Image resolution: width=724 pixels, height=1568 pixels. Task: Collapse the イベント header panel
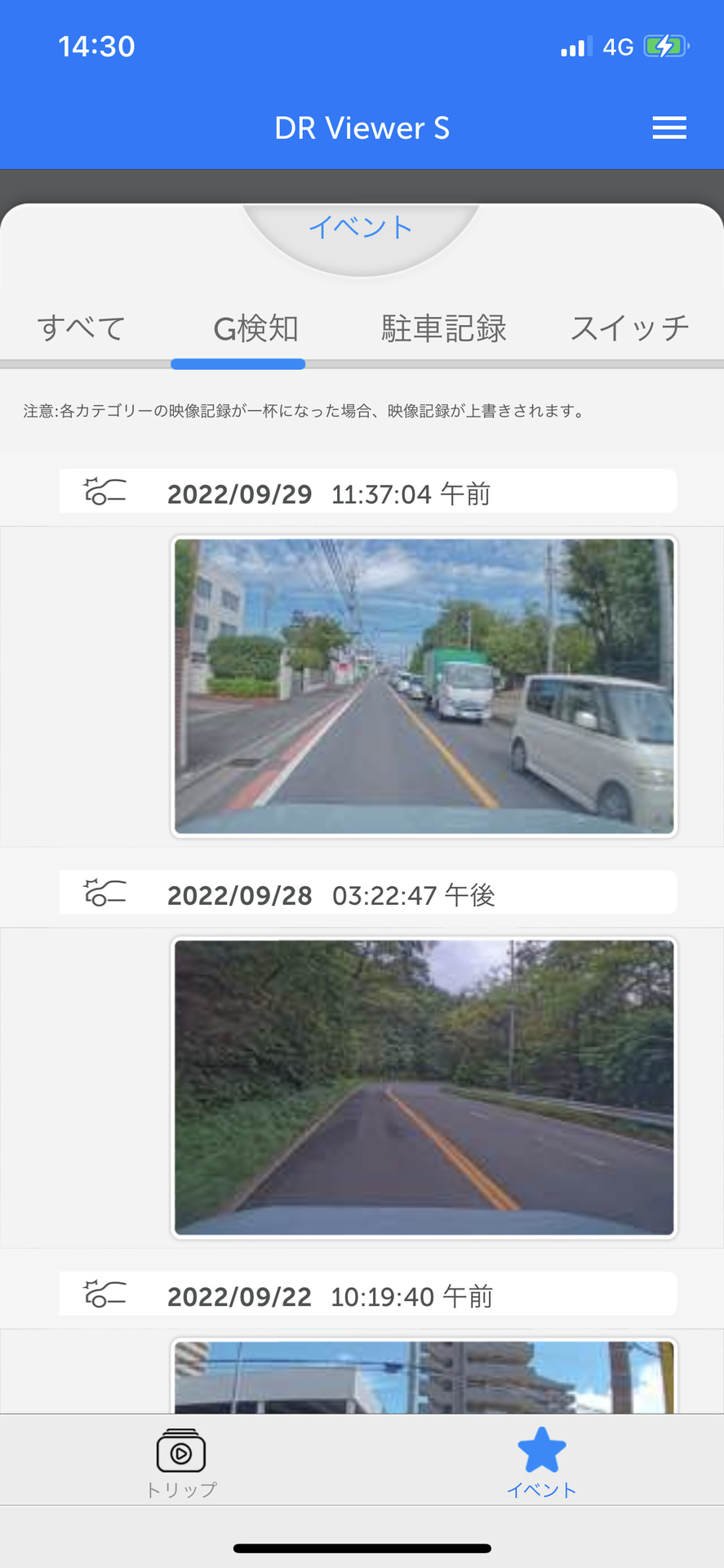tap(362, 227)
